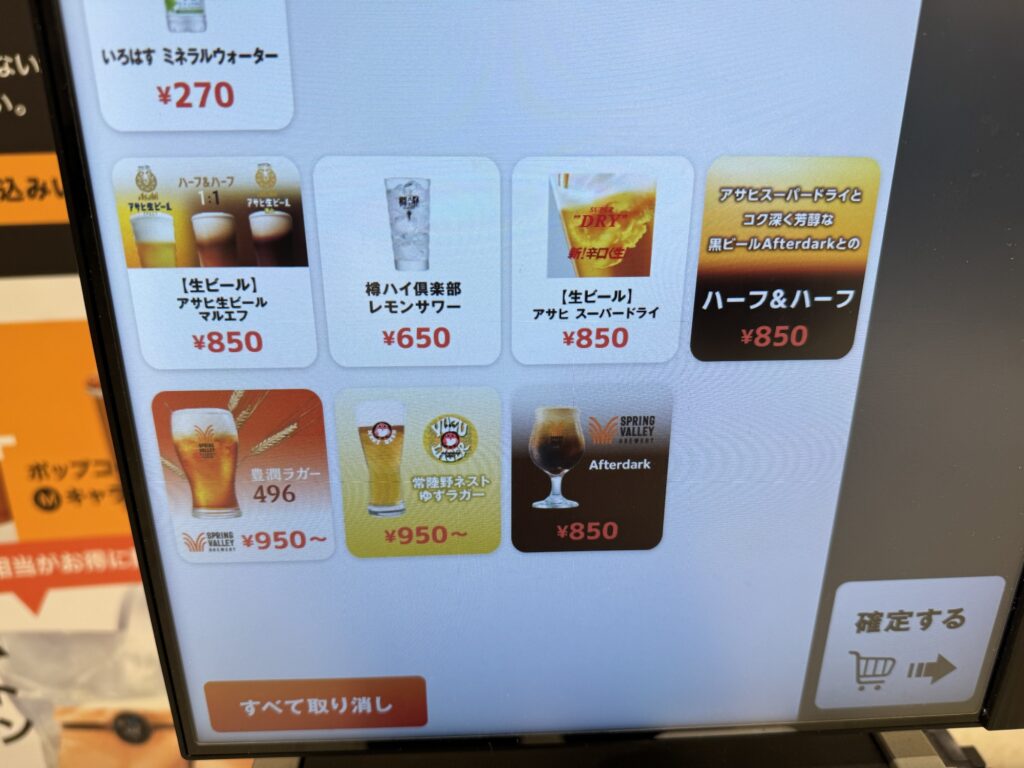
Task: Select 豊潤ラガー 496 from Spring Valley
Action: (240, 474)
